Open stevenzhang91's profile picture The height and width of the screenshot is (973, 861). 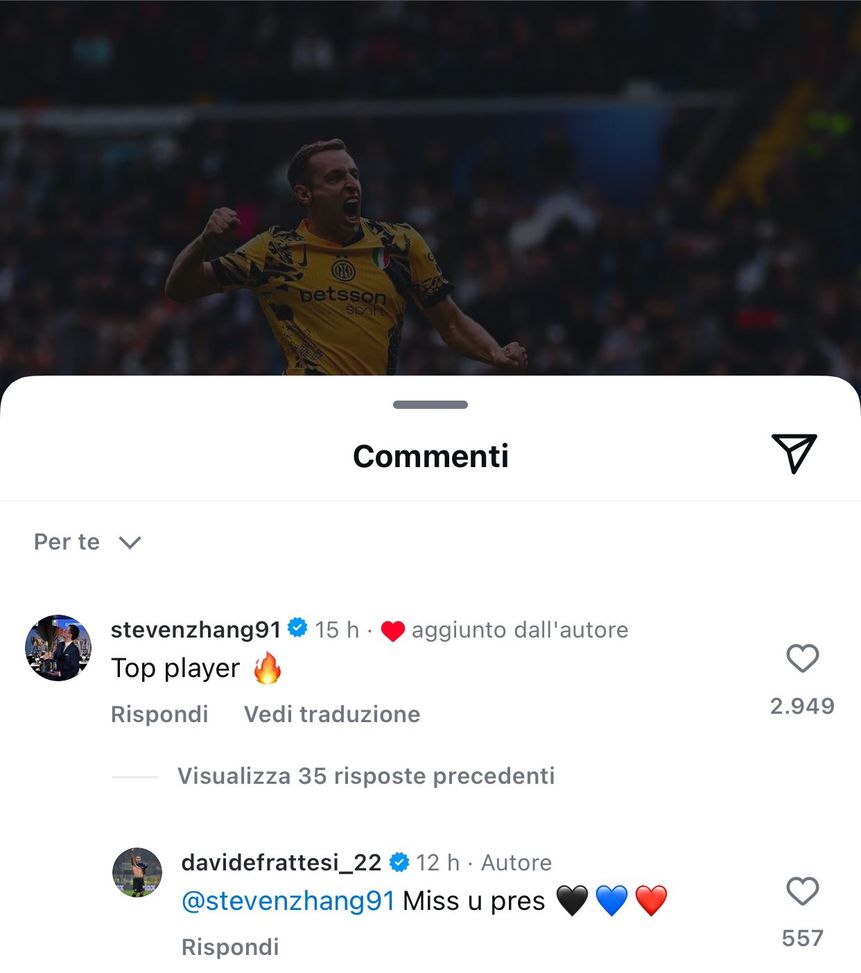58,648
